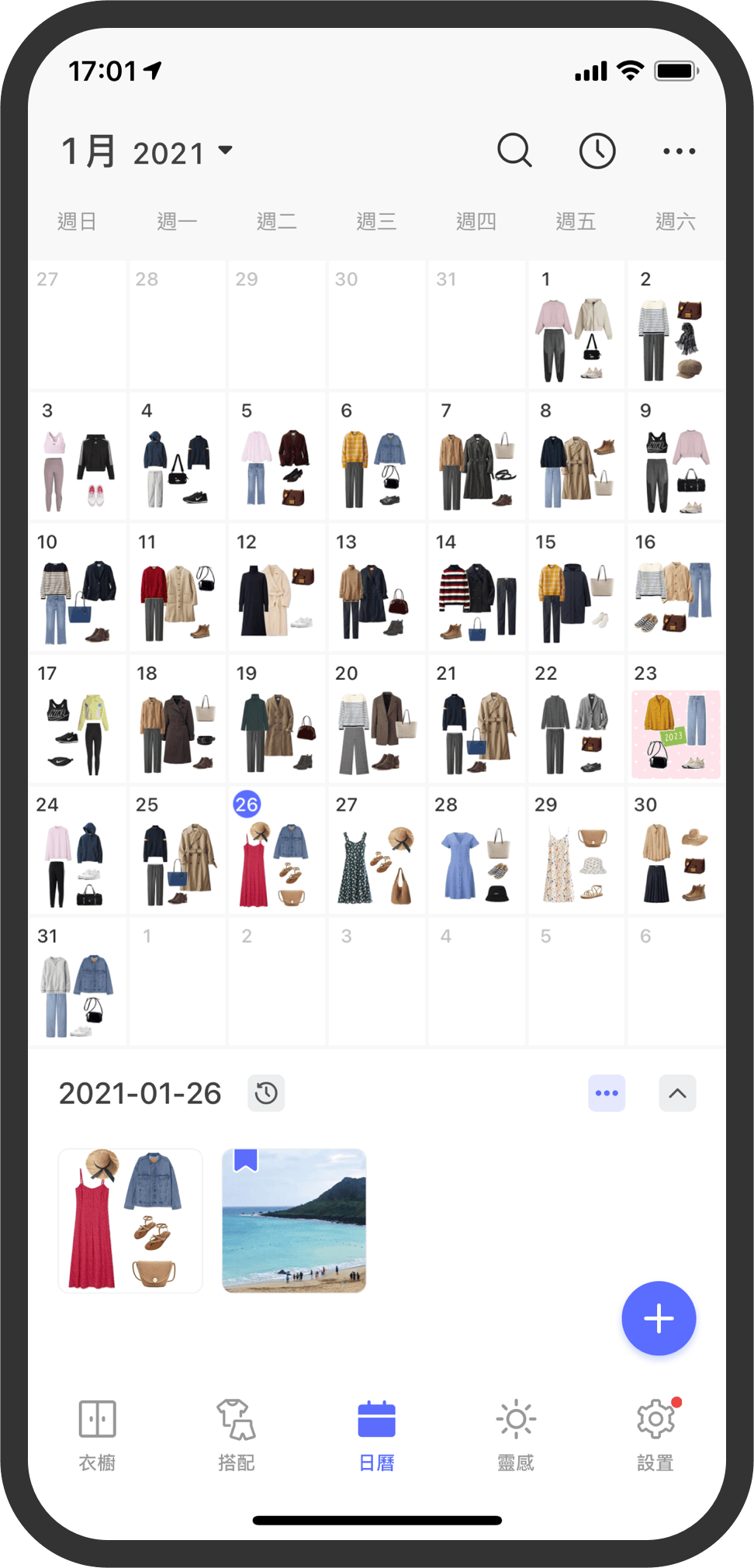
Task: Open the bookmarked beach photo
Action: [x=294, y=1220]
